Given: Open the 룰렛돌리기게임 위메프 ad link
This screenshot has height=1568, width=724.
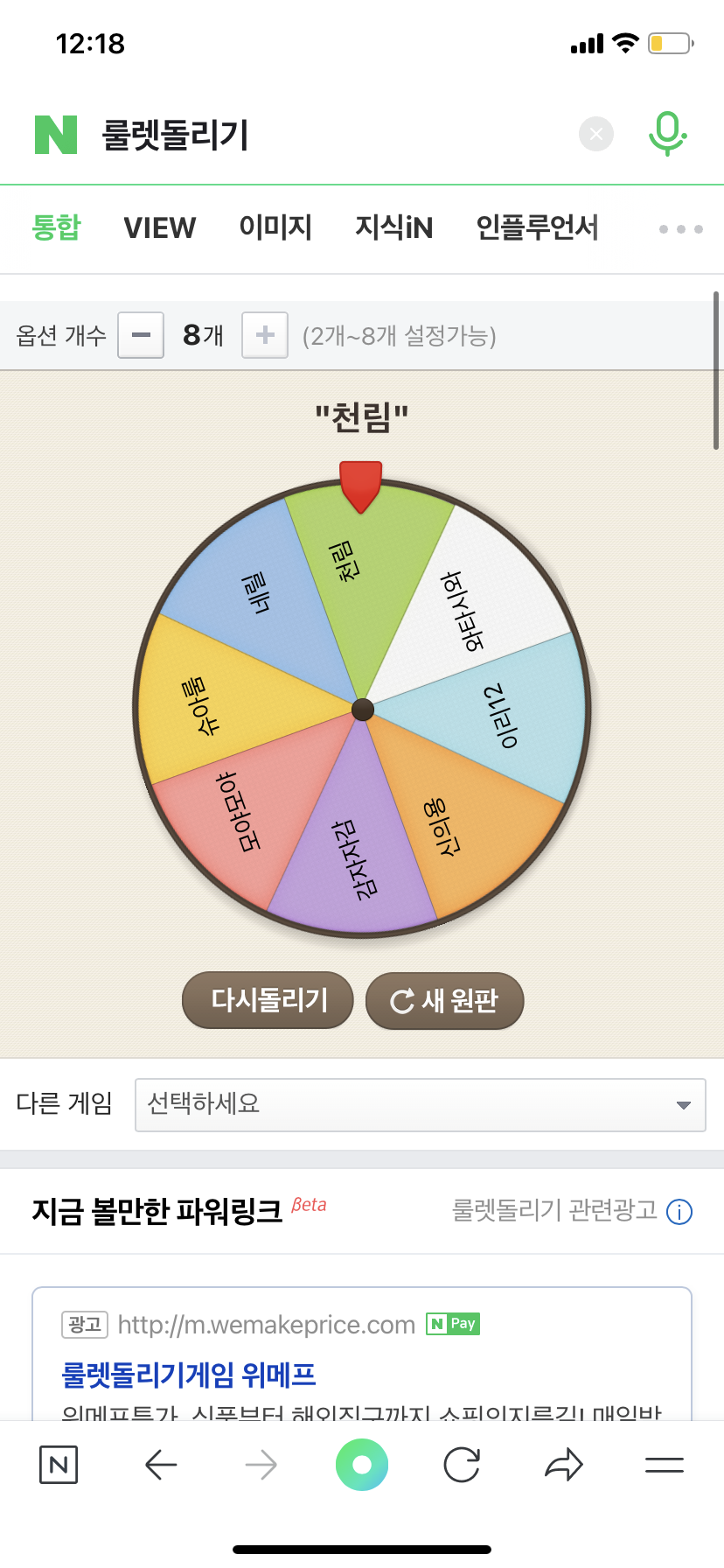Looking at the screenshot, I should click(189, 1375).
